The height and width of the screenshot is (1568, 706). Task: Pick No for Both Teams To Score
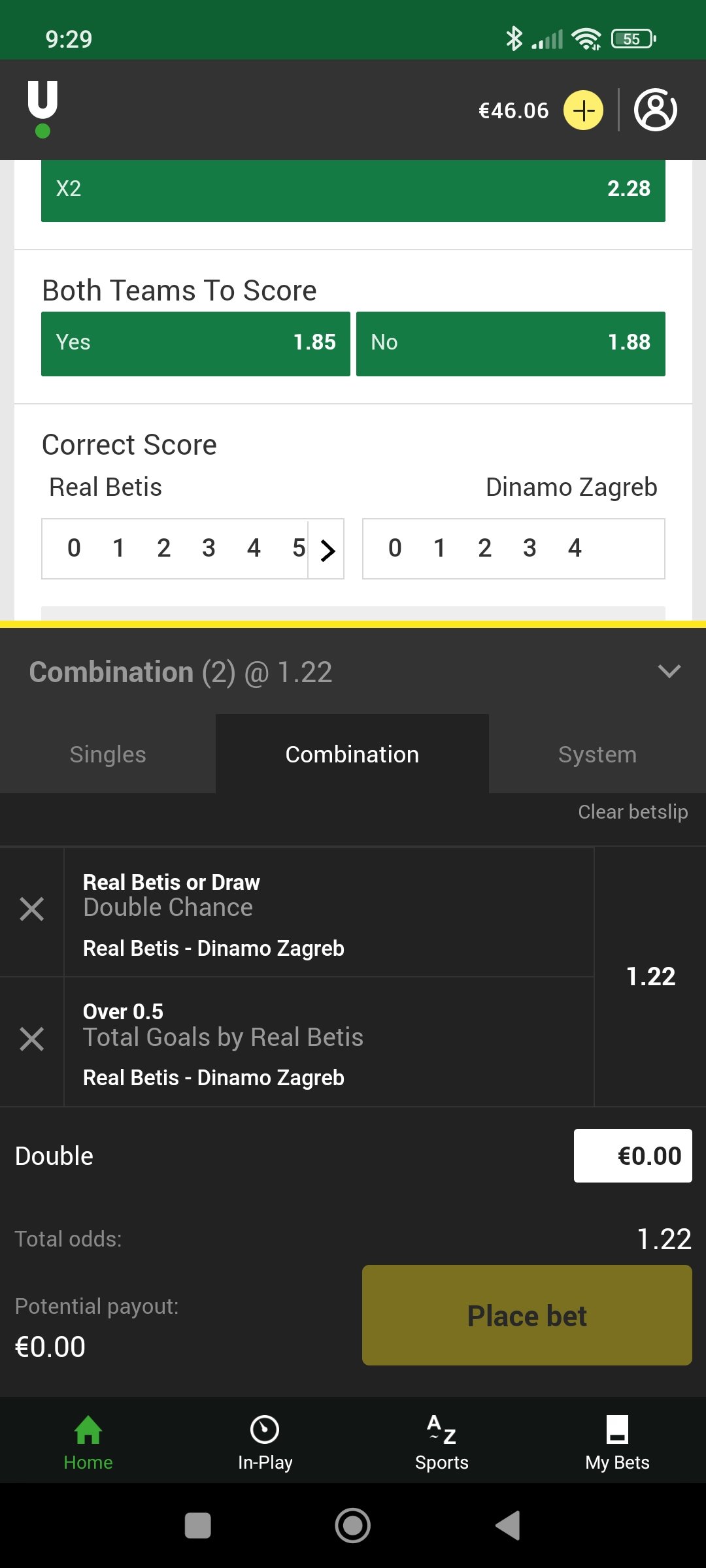511,344
